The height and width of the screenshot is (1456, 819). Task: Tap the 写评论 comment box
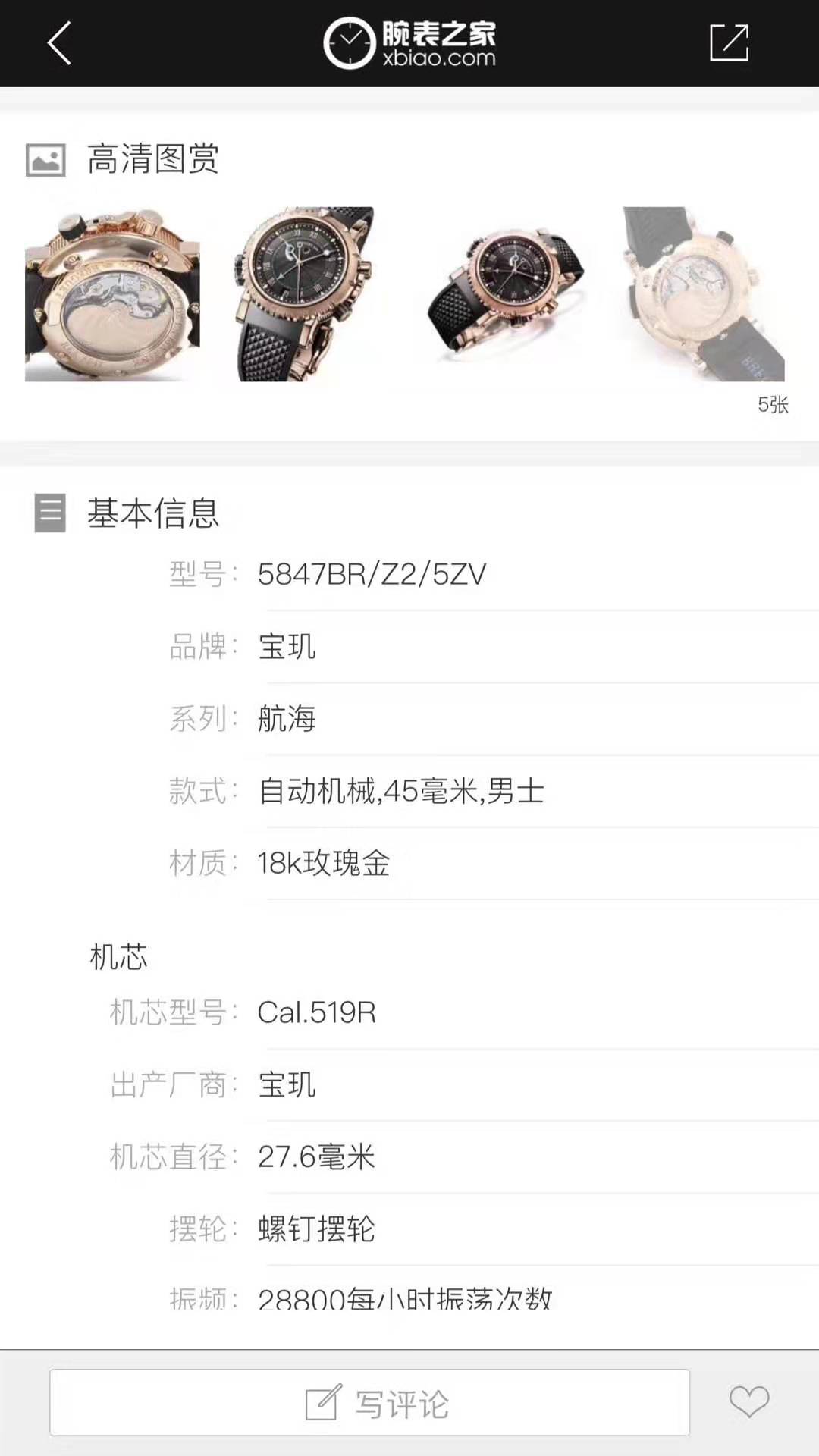tap(370, 1403)
